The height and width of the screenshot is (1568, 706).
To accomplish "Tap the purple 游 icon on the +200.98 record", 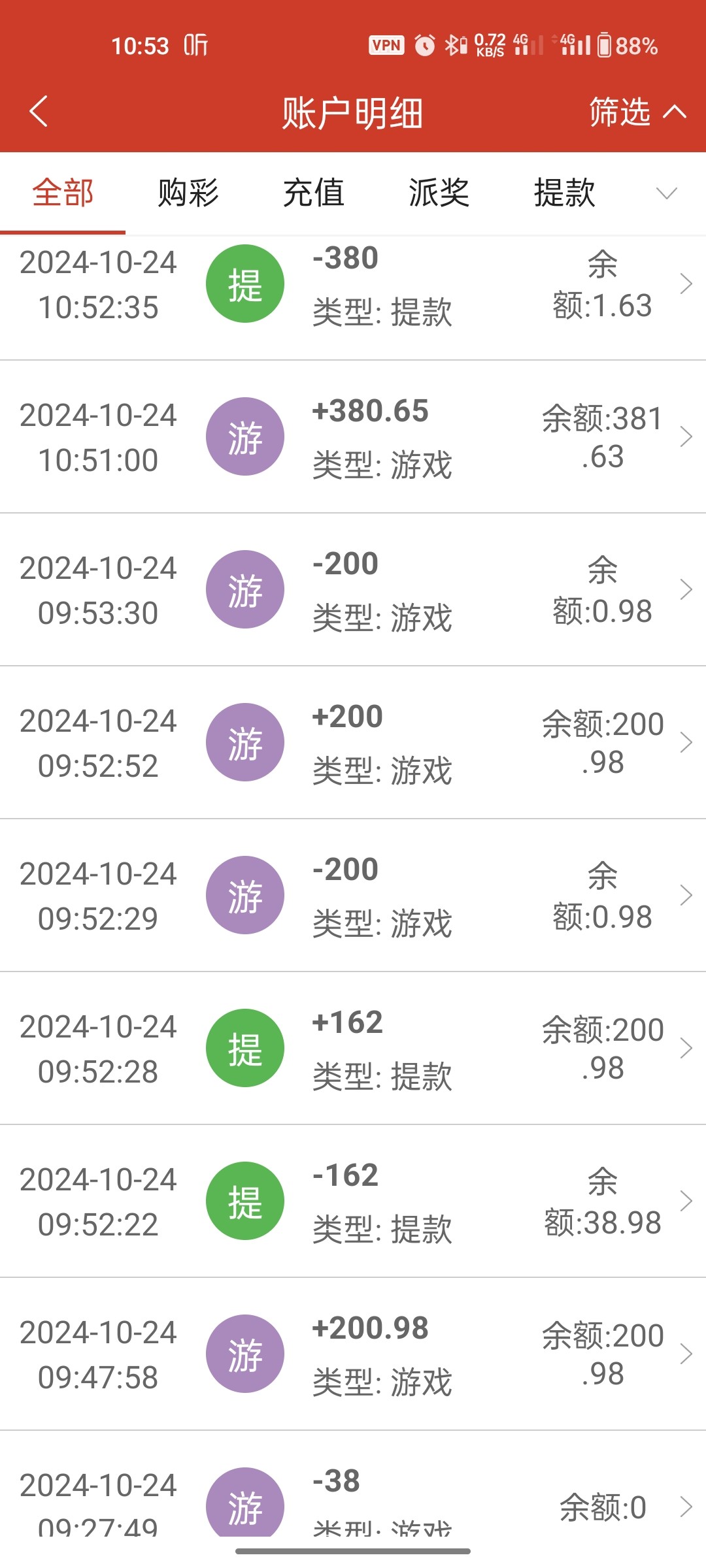I will tap(244, 1353).
